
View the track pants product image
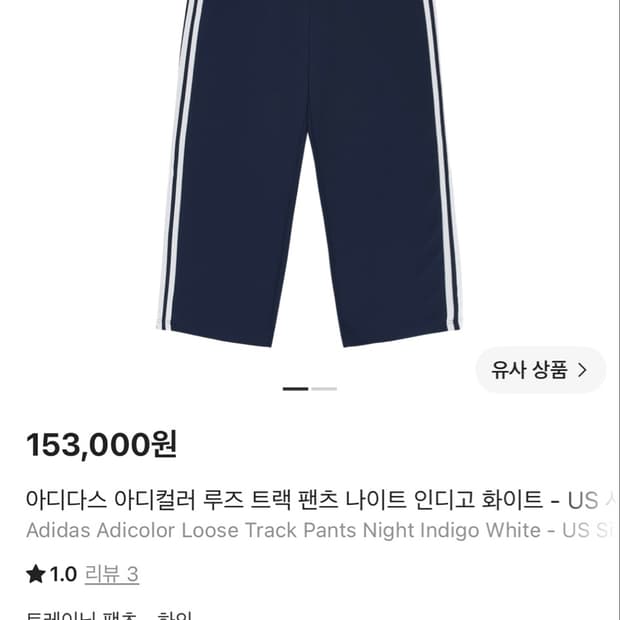pyautogui.click(x=310, y=173)
